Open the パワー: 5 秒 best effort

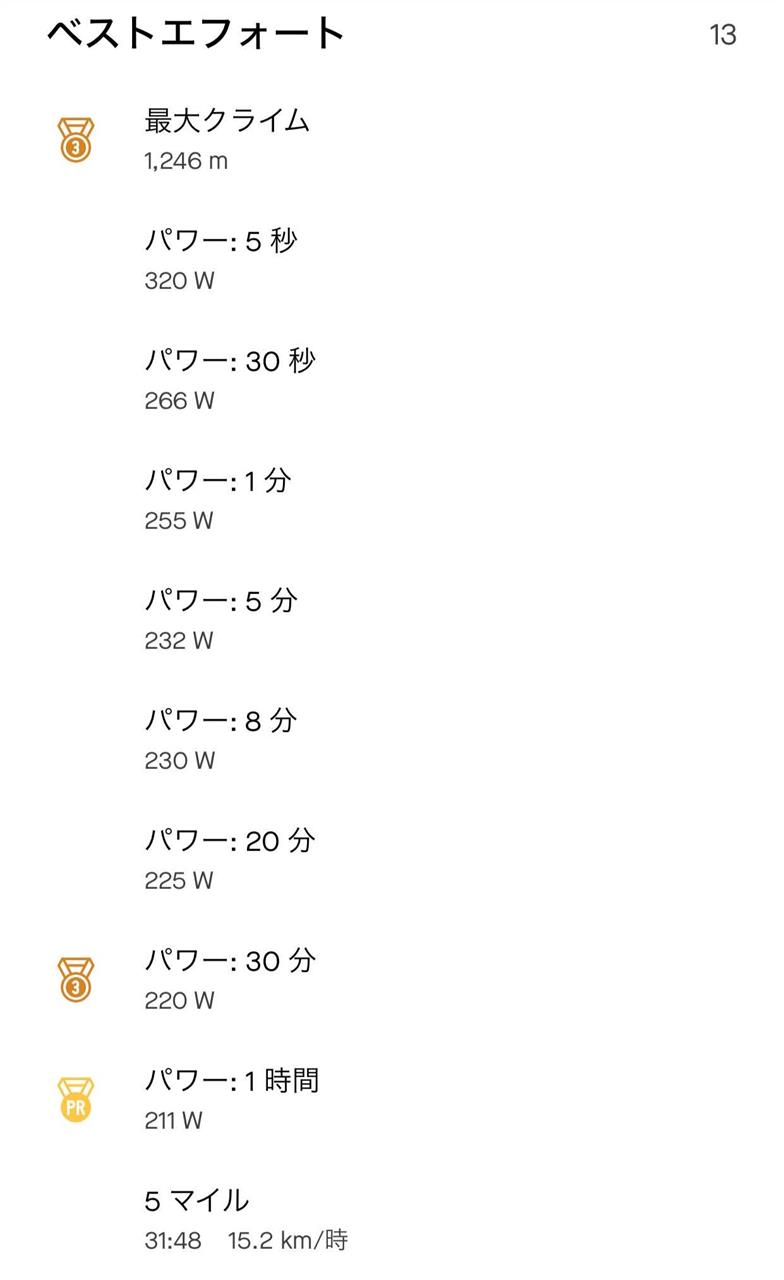[392, 260]
